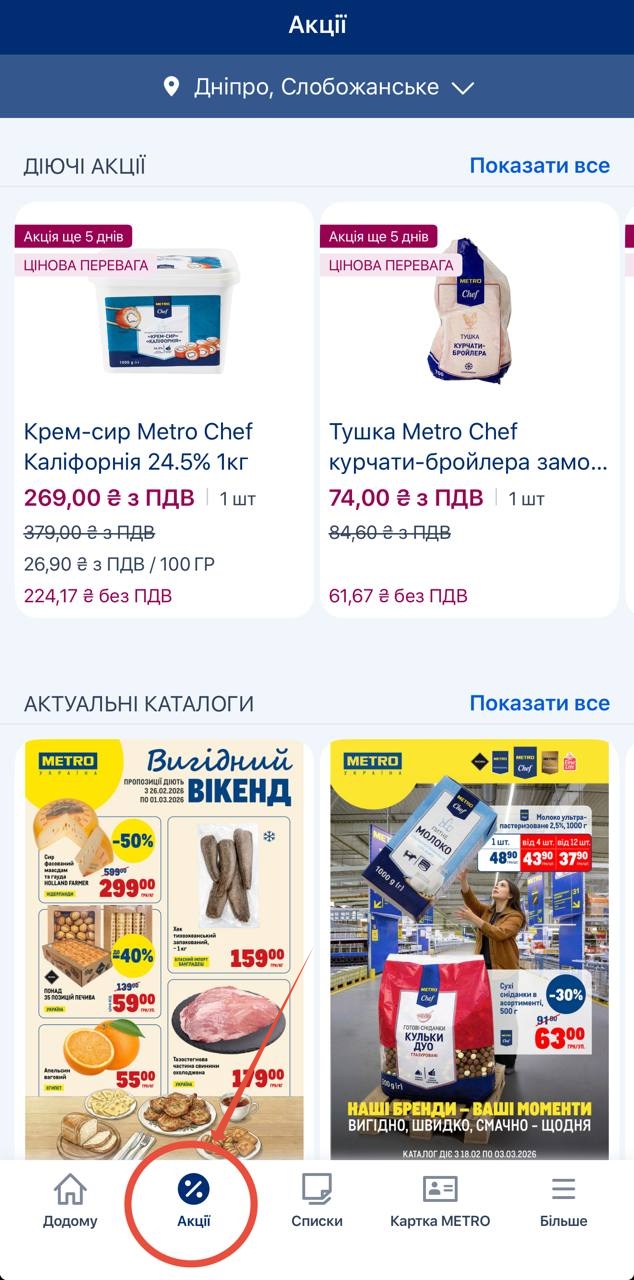This screenshot has width=634, height=1280.
Task: Open the Більше menu tab
Action: [563, 1202]
